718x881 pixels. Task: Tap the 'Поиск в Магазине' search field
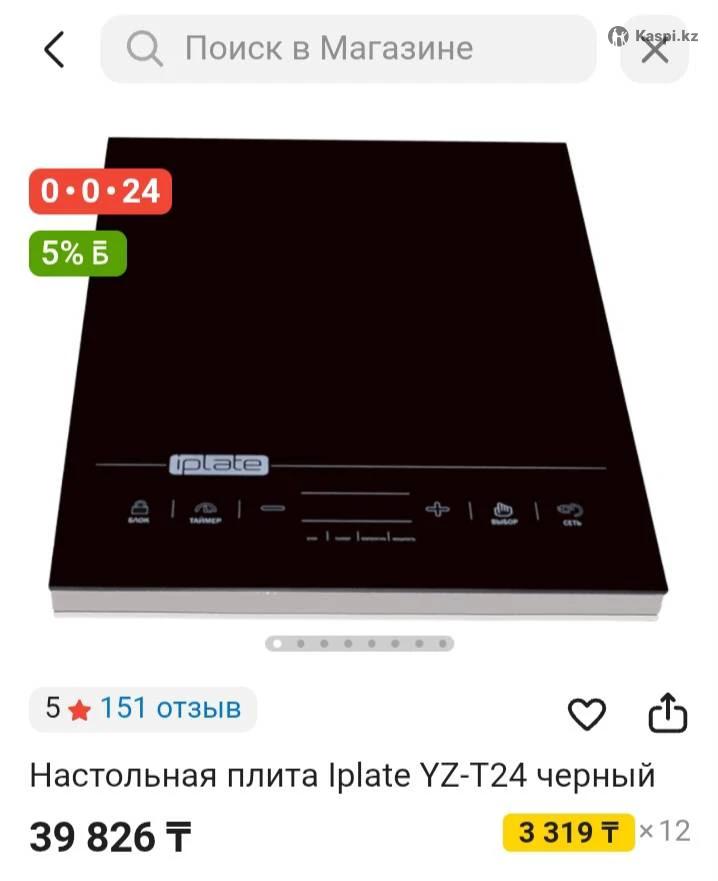pos(348,49)
